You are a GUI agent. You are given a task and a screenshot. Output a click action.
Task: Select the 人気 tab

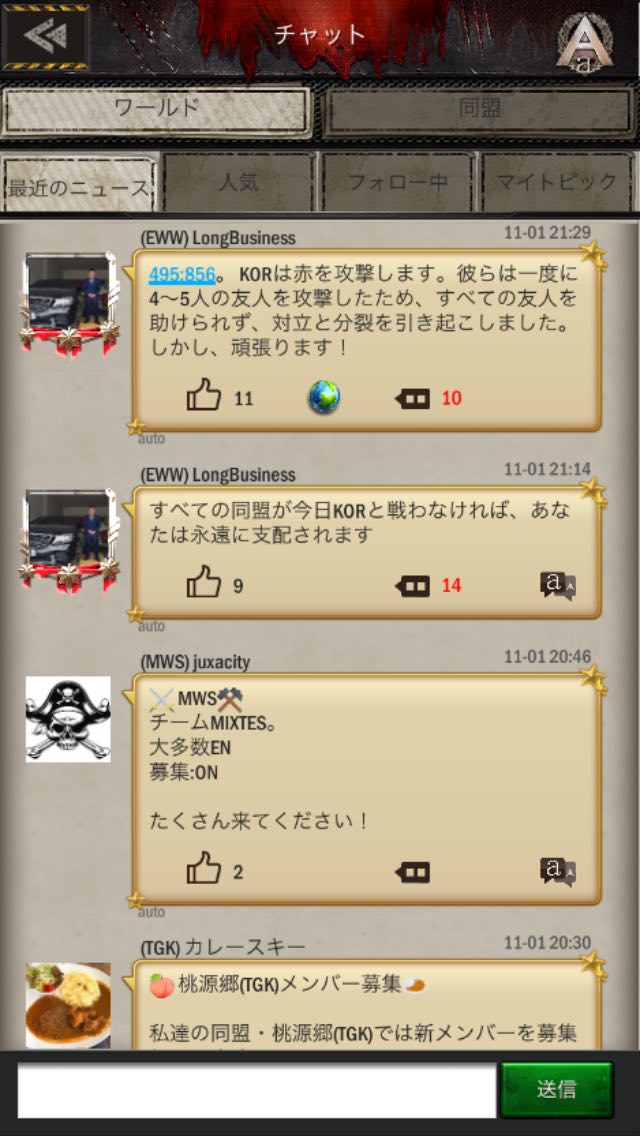pyautogui.click(x=239, y=182)
